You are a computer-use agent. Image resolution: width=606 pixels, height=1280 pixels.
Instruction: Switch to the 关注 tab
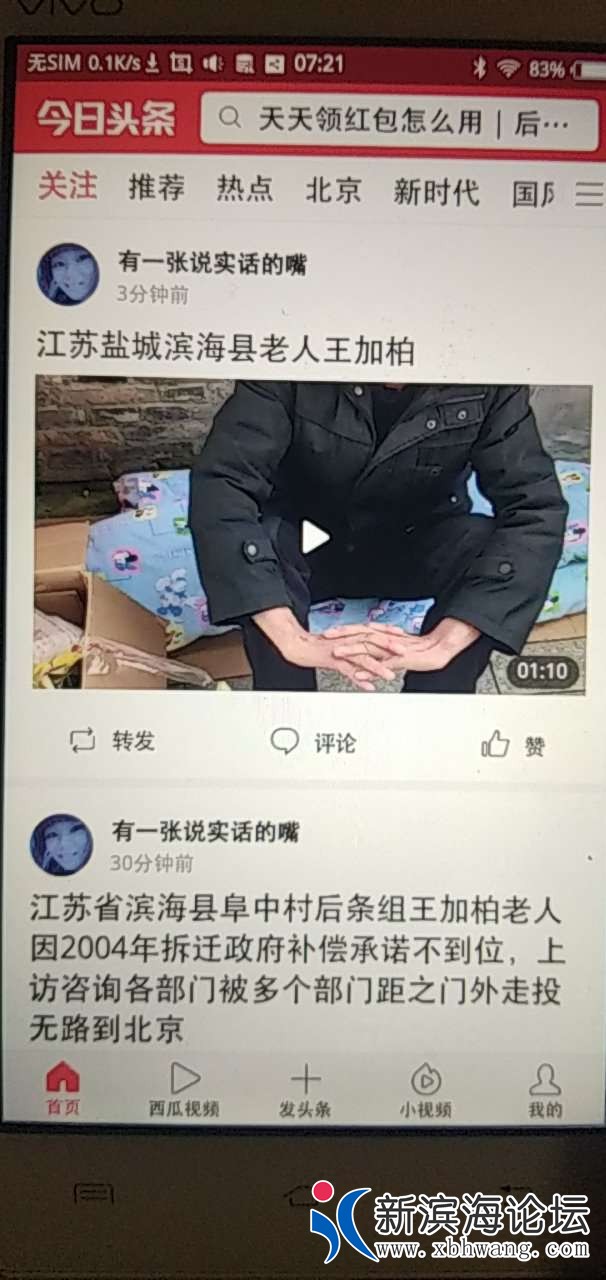coord(68,187)
